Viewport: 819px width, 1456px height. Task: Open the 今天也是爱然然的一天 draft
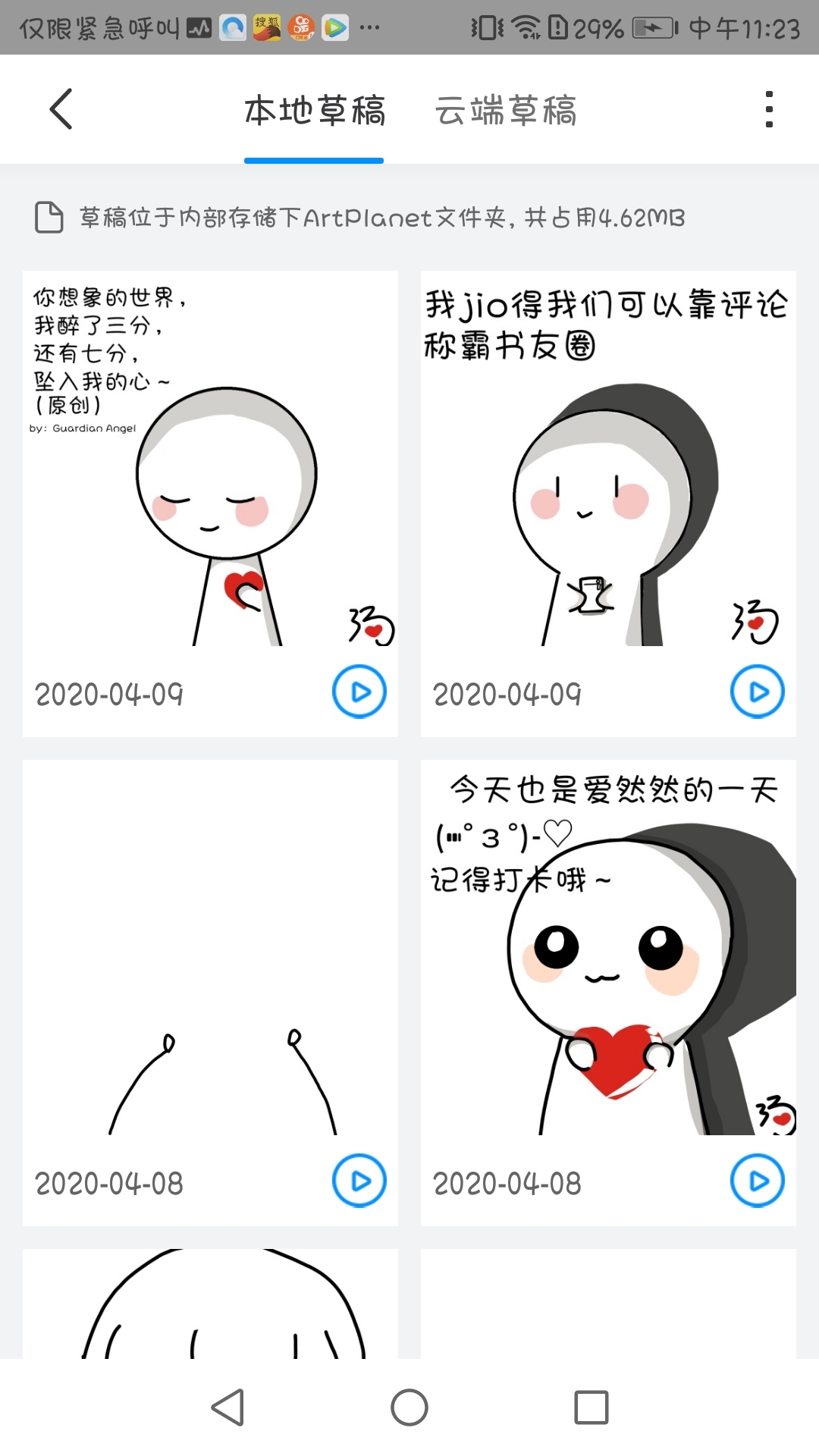(608, 948)
